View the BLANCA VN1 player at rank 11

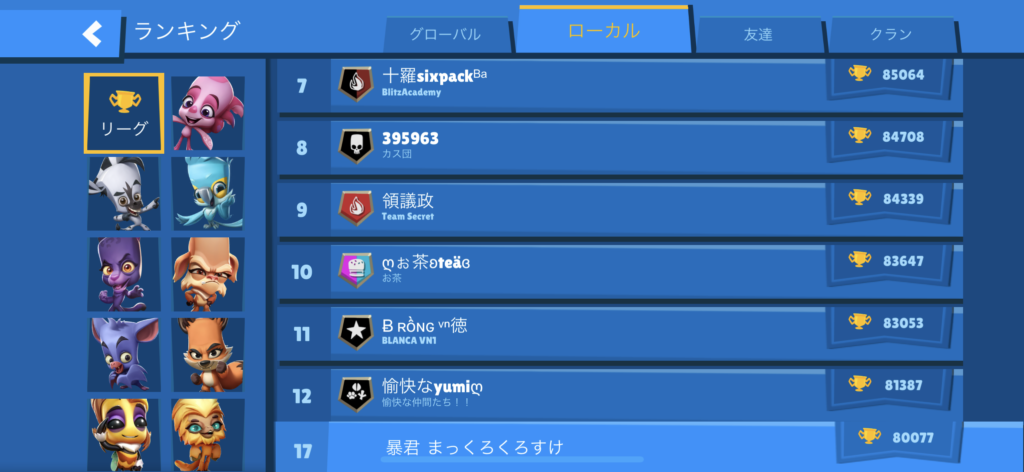580,332
